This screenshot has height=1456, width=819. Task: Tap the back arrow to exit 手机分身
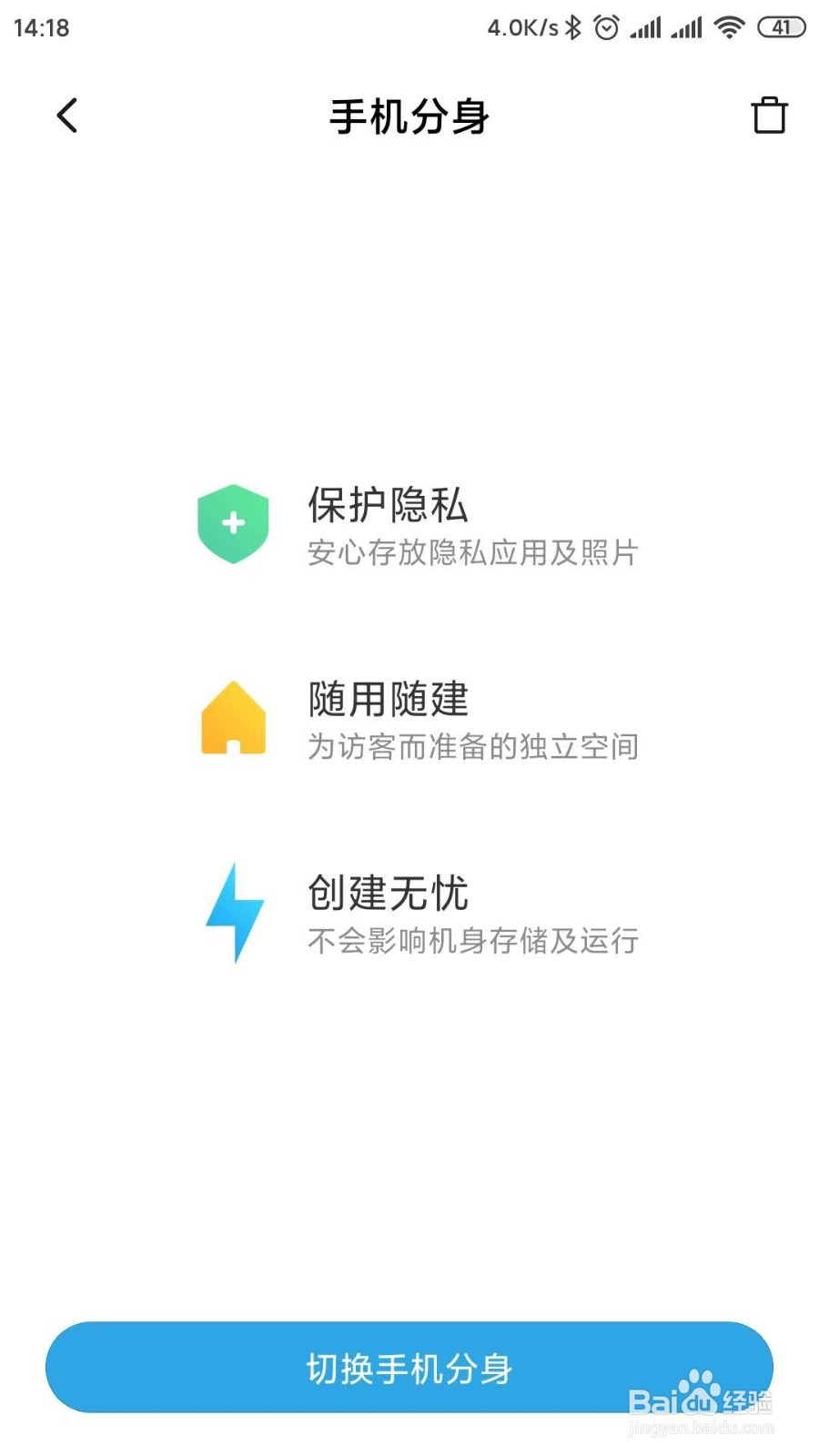pyautogui.click(x=66, y=116)
